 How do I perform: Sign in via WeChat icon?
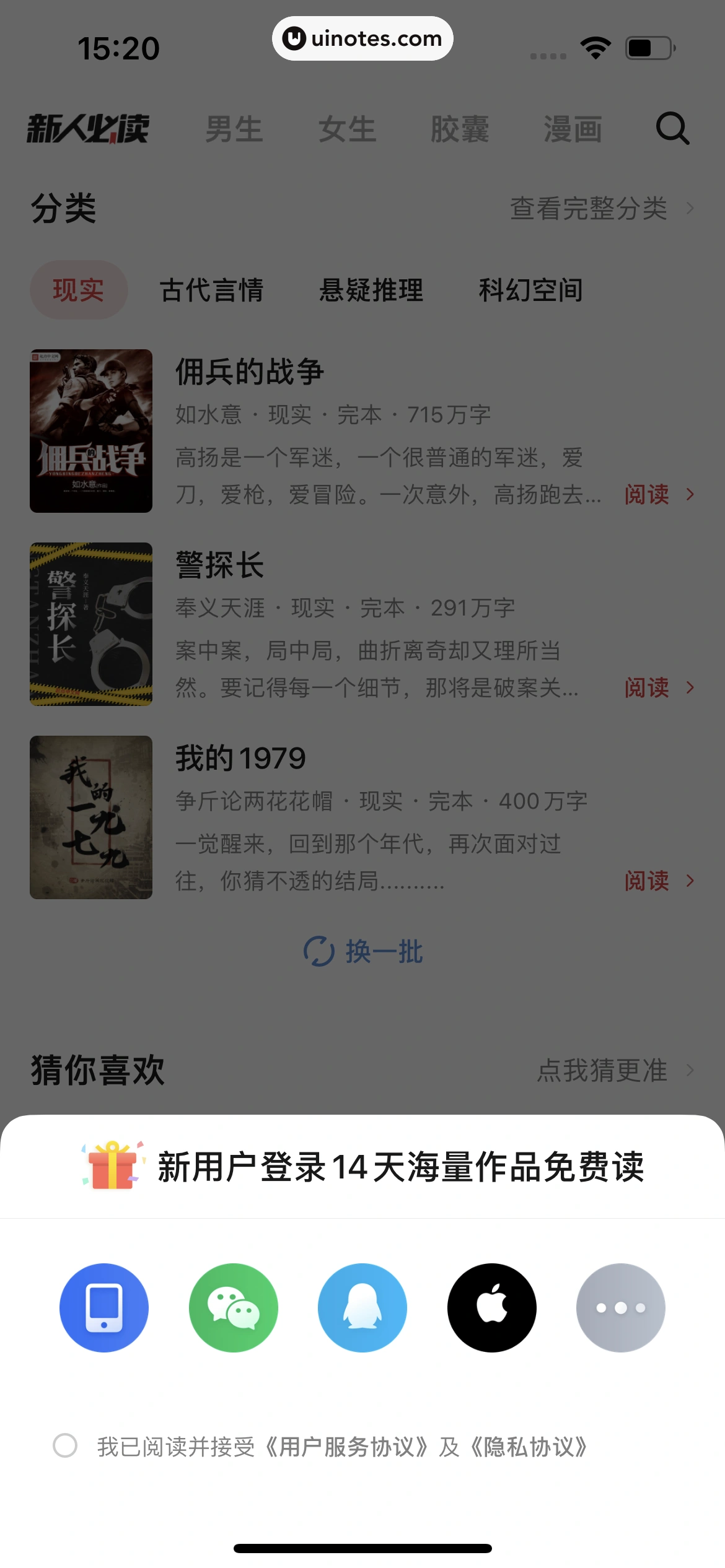[233, 1307]
